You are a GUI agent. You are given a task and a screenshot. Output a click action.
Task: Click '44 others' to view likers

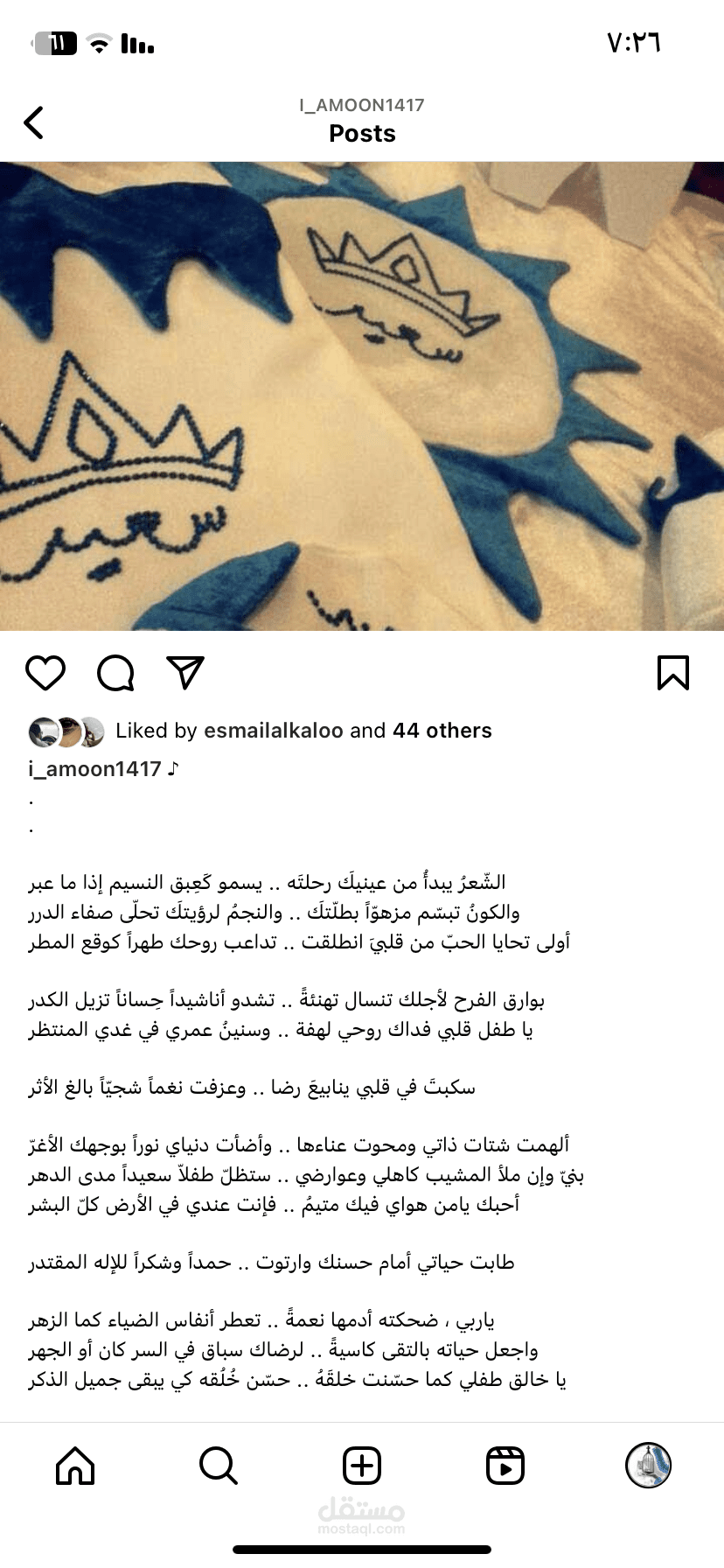[x=442, y=731]
